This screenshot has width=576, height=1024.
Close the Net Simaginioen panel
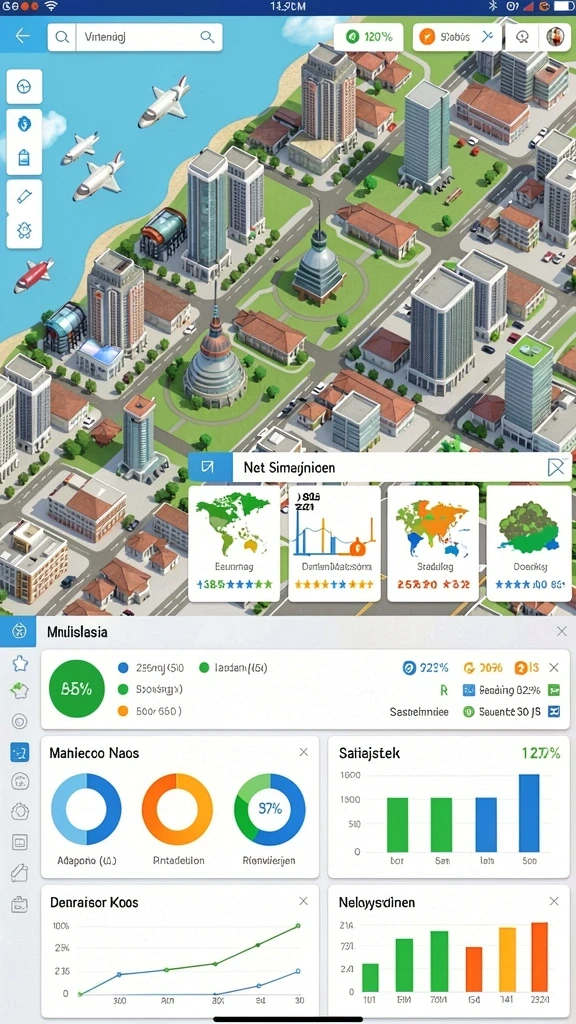pos(556,467)
